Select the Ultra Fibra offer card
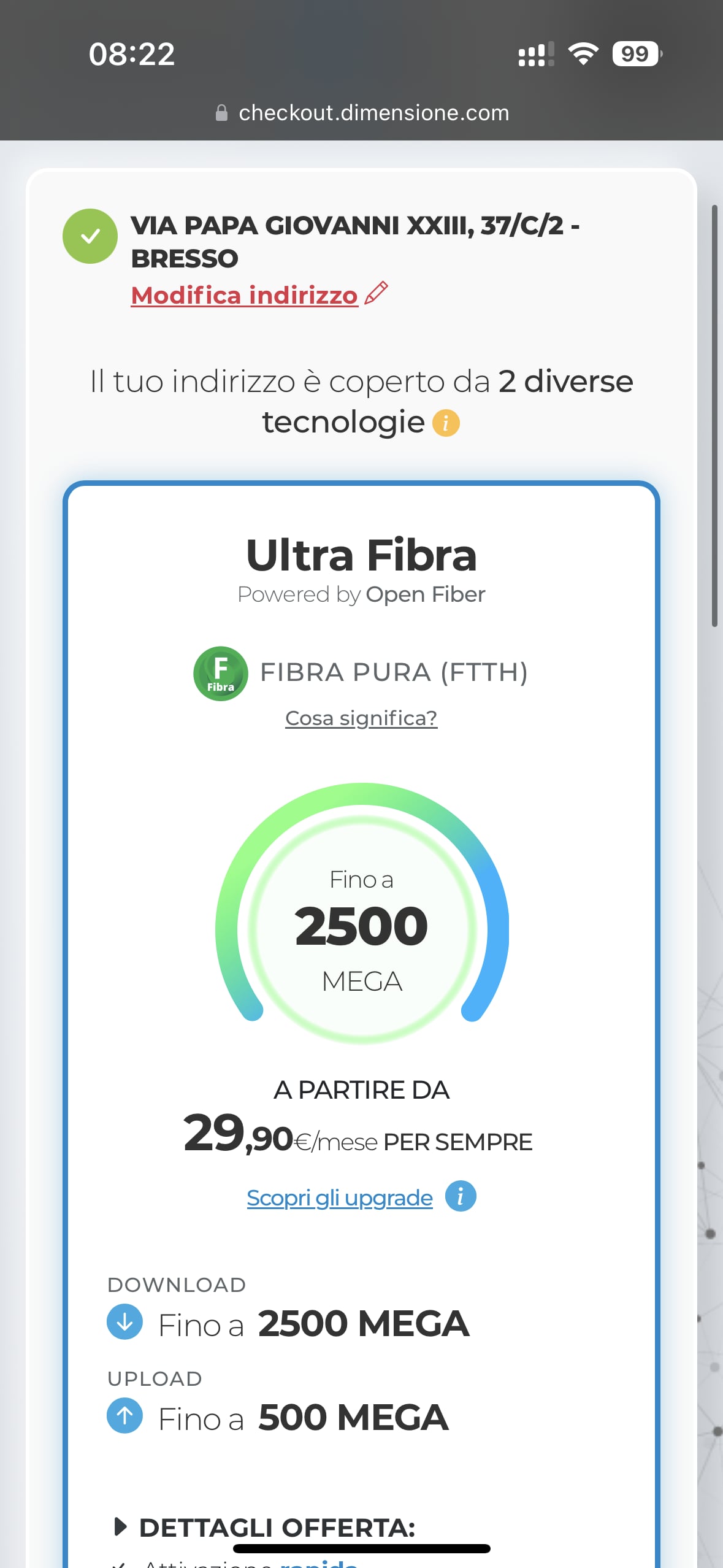This screenshot has width=723, height=1568. pos(361,1023)
